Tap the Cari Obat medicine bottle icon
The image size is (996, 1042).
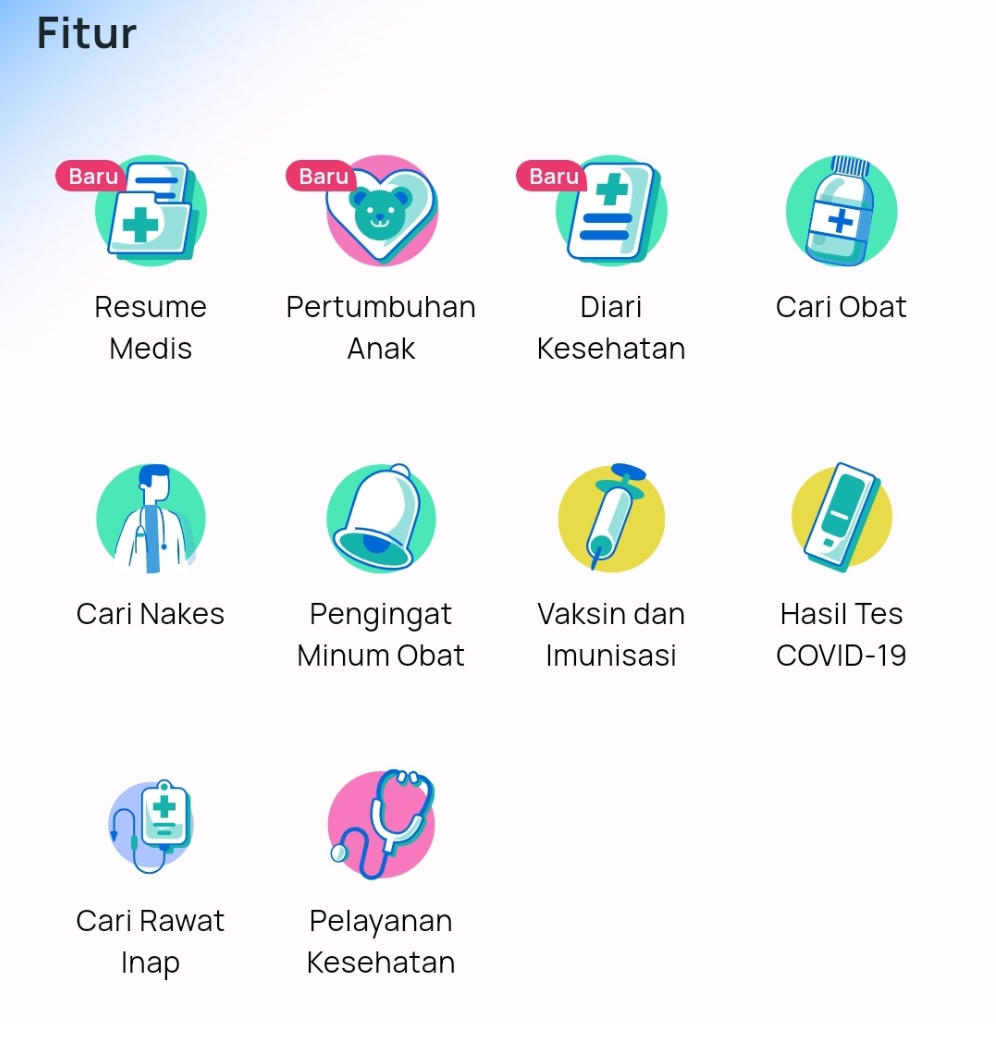(841, 211)
